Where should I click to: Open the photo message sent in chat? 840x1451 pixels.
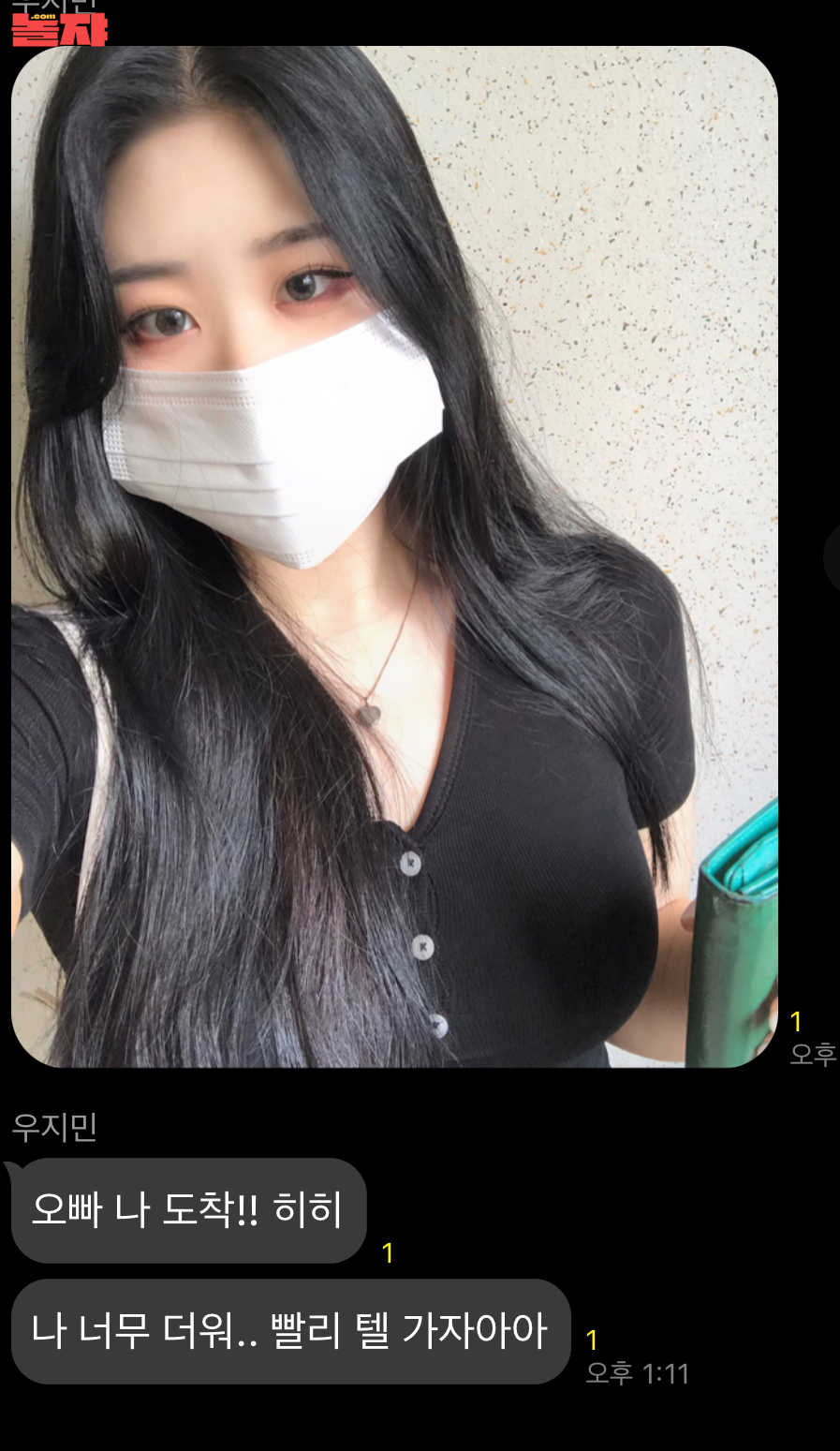click(x=394, y=556)
